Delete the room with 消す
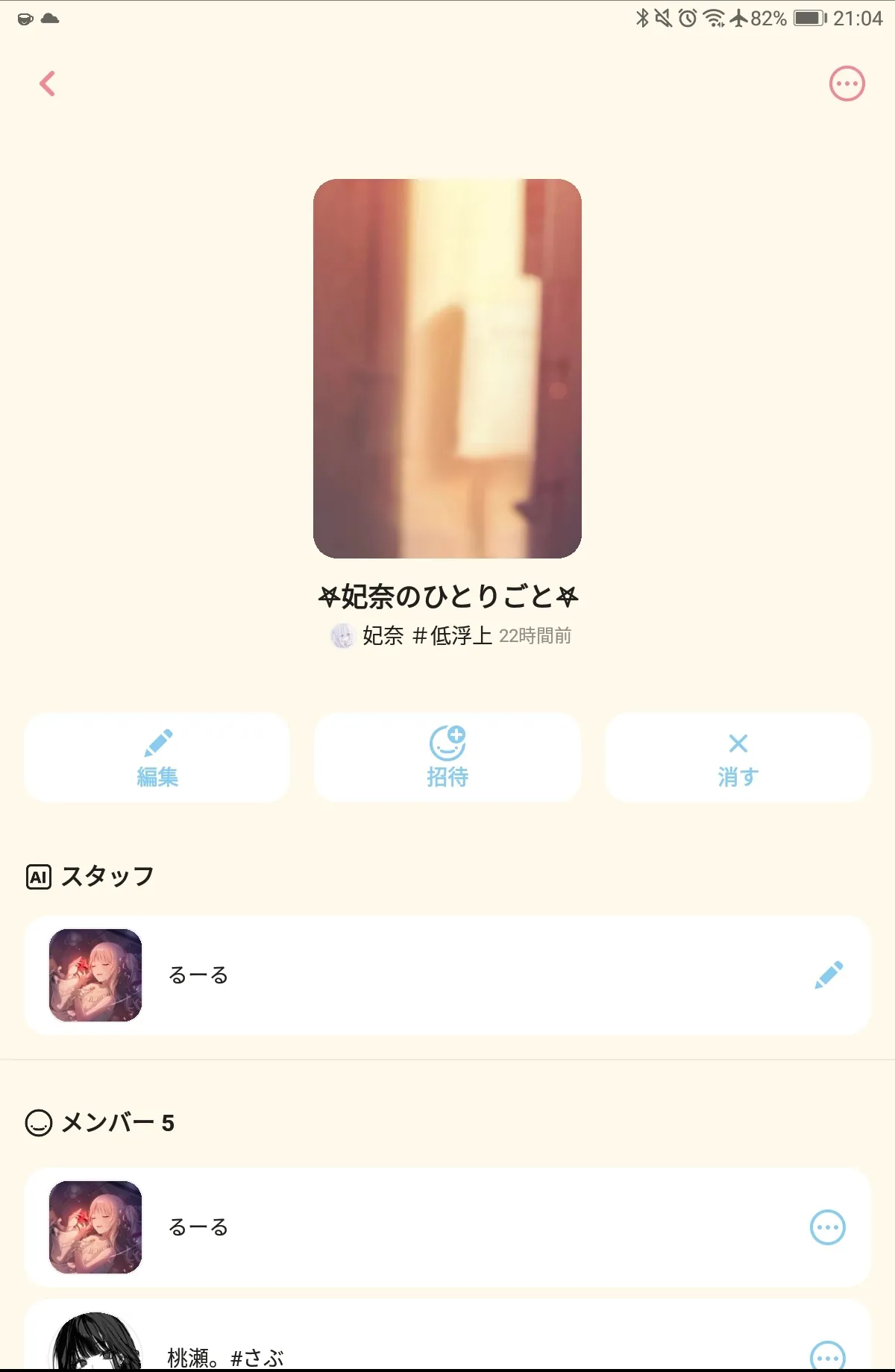 (x=738, y=758)
